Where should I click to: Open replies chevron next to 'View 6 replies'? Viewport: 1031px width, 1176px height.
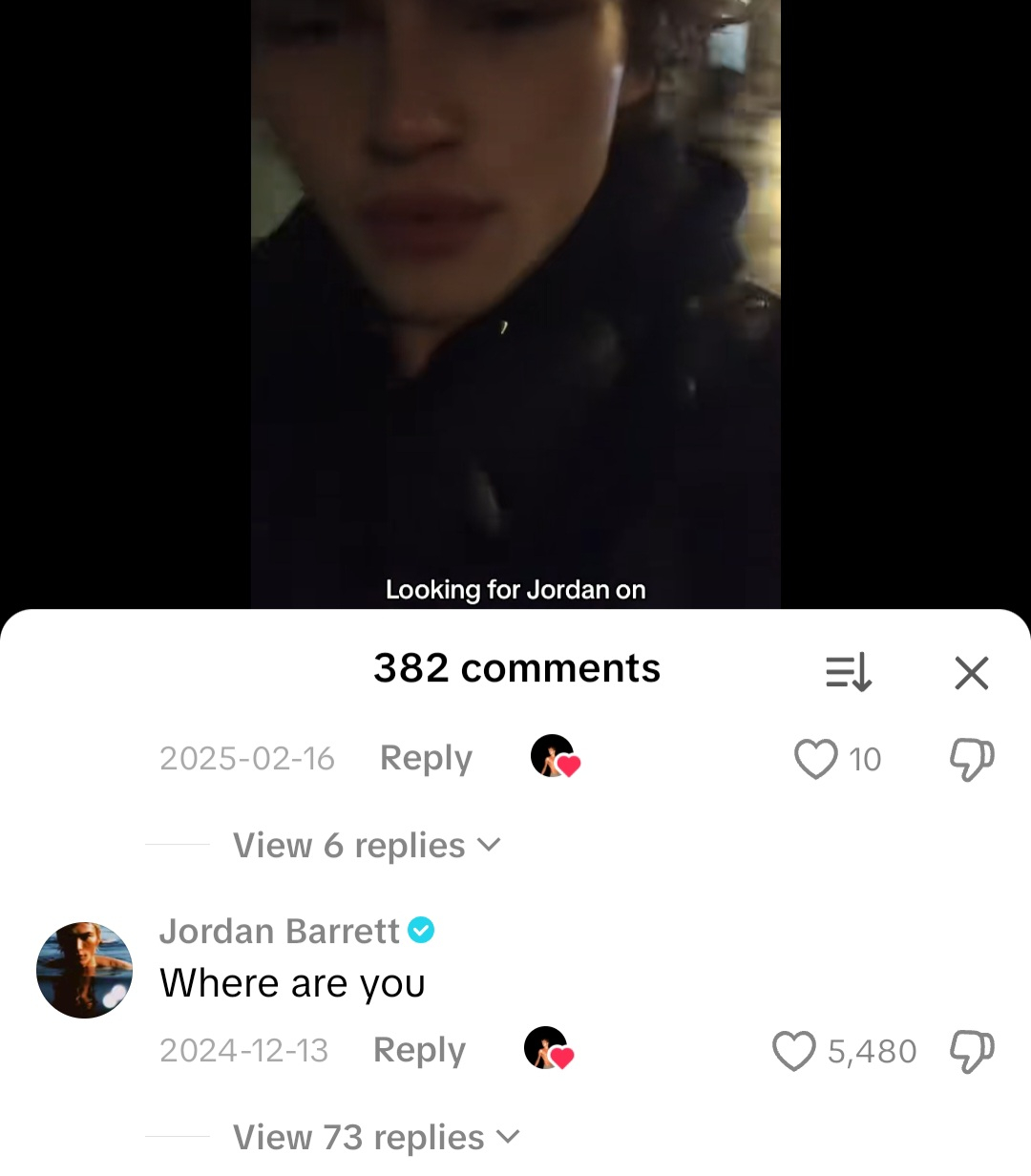pos(492,845)
